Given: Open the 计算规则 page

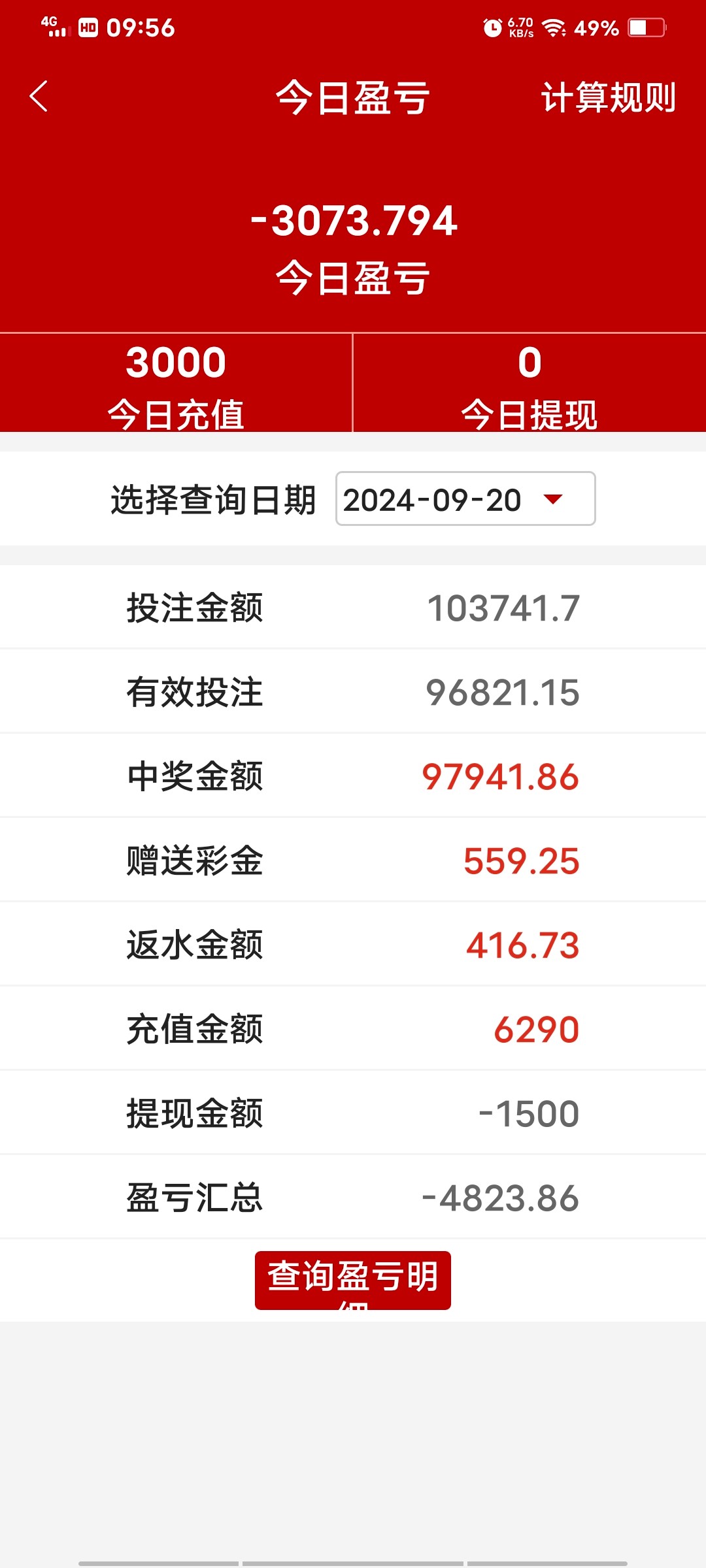Looking at the screenshot, I should (608, 98).
